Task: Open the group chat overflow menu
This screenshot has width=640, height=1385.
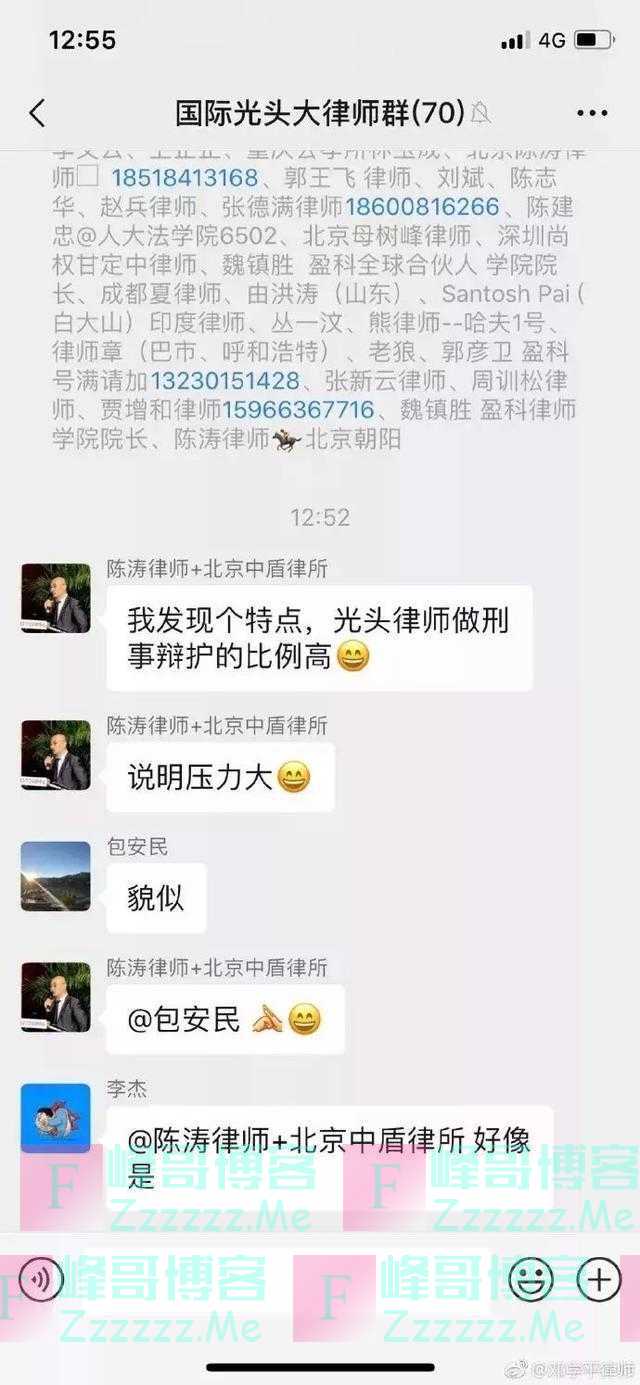Action: tap(592, 113)
